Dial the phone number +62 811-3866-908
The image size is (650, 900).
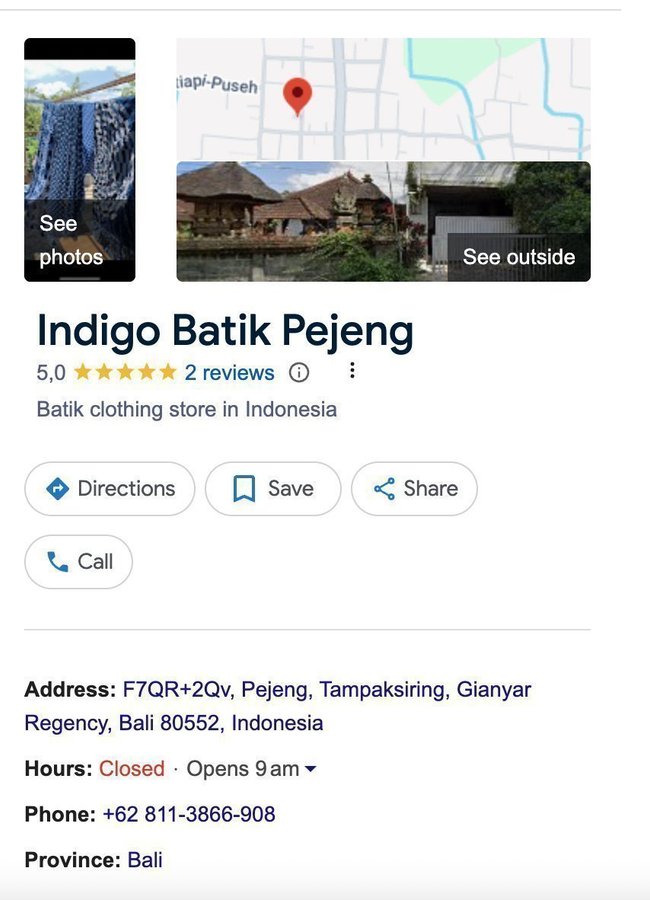(x=189, y=815)
